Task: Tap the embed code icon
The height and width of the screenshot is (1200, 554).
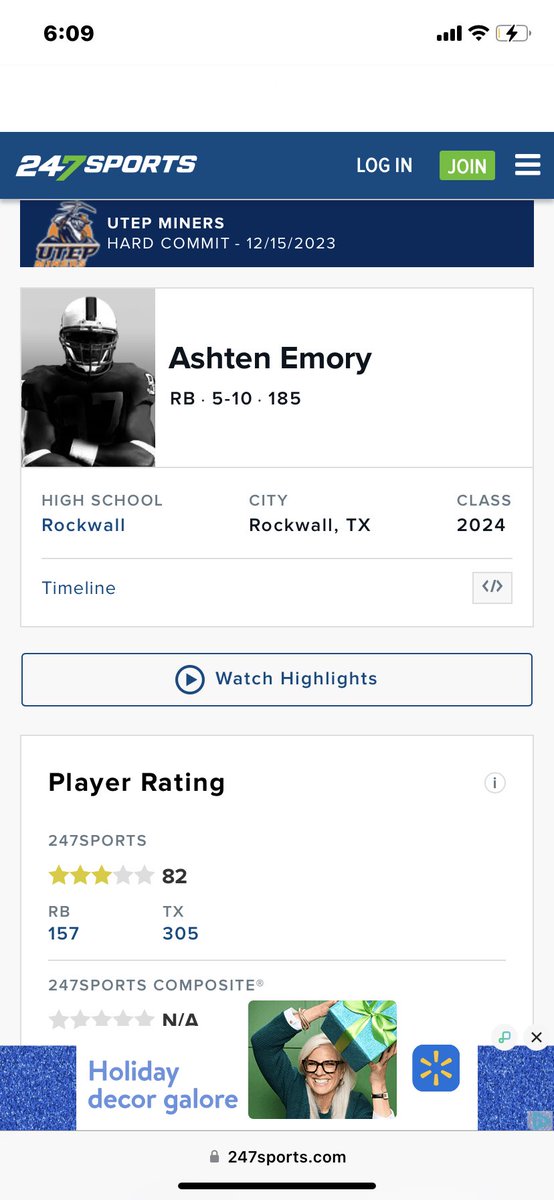Action: [492, 587]
